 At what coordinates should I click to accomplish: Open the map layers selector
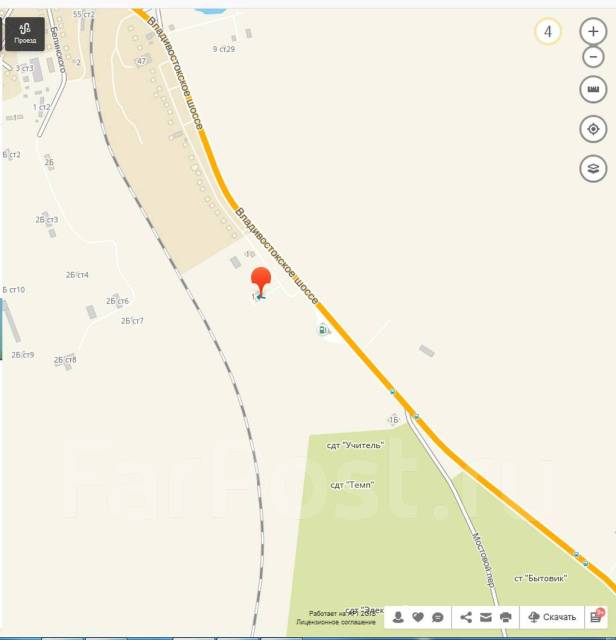click(x=593, y=168)
